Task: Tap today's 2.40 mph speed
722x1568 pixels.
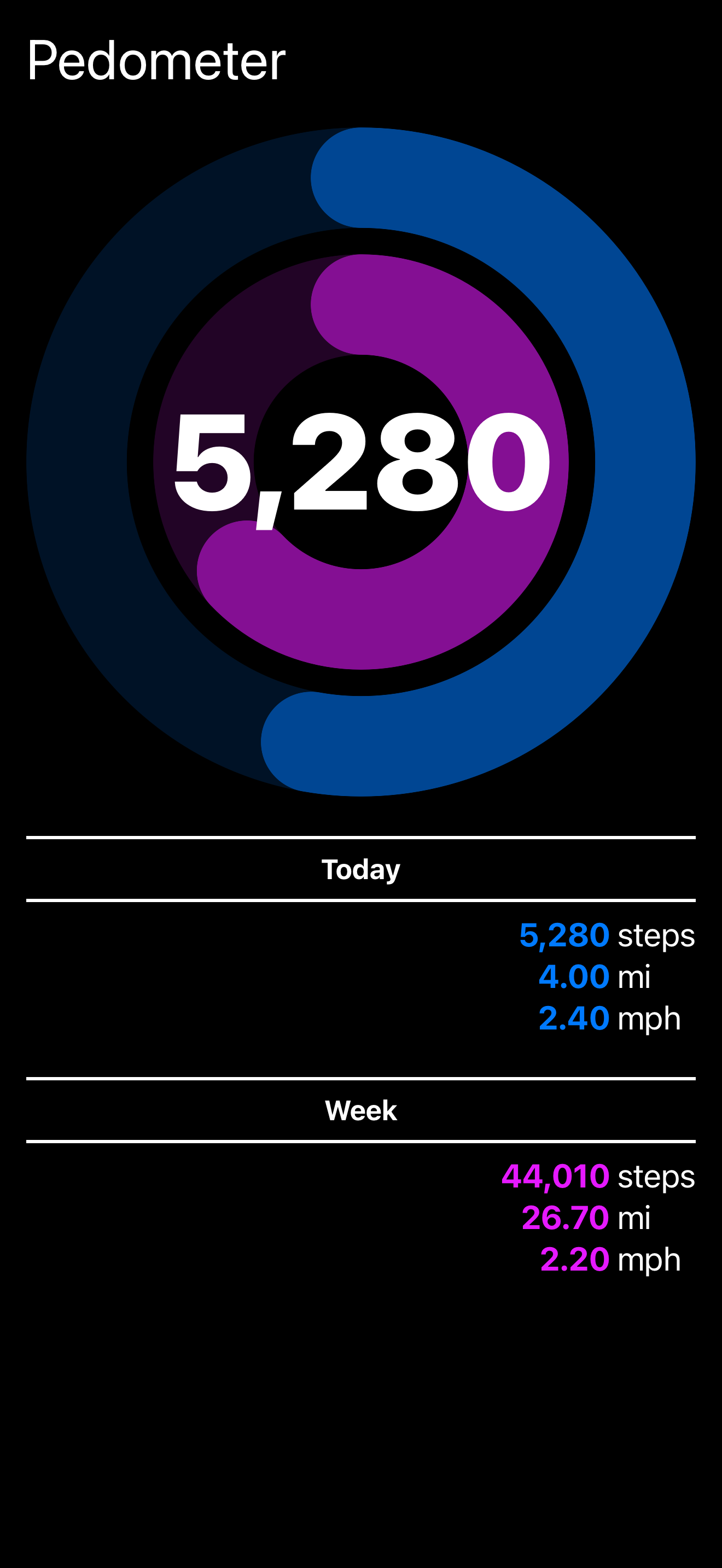Action: click(573, 1018)
